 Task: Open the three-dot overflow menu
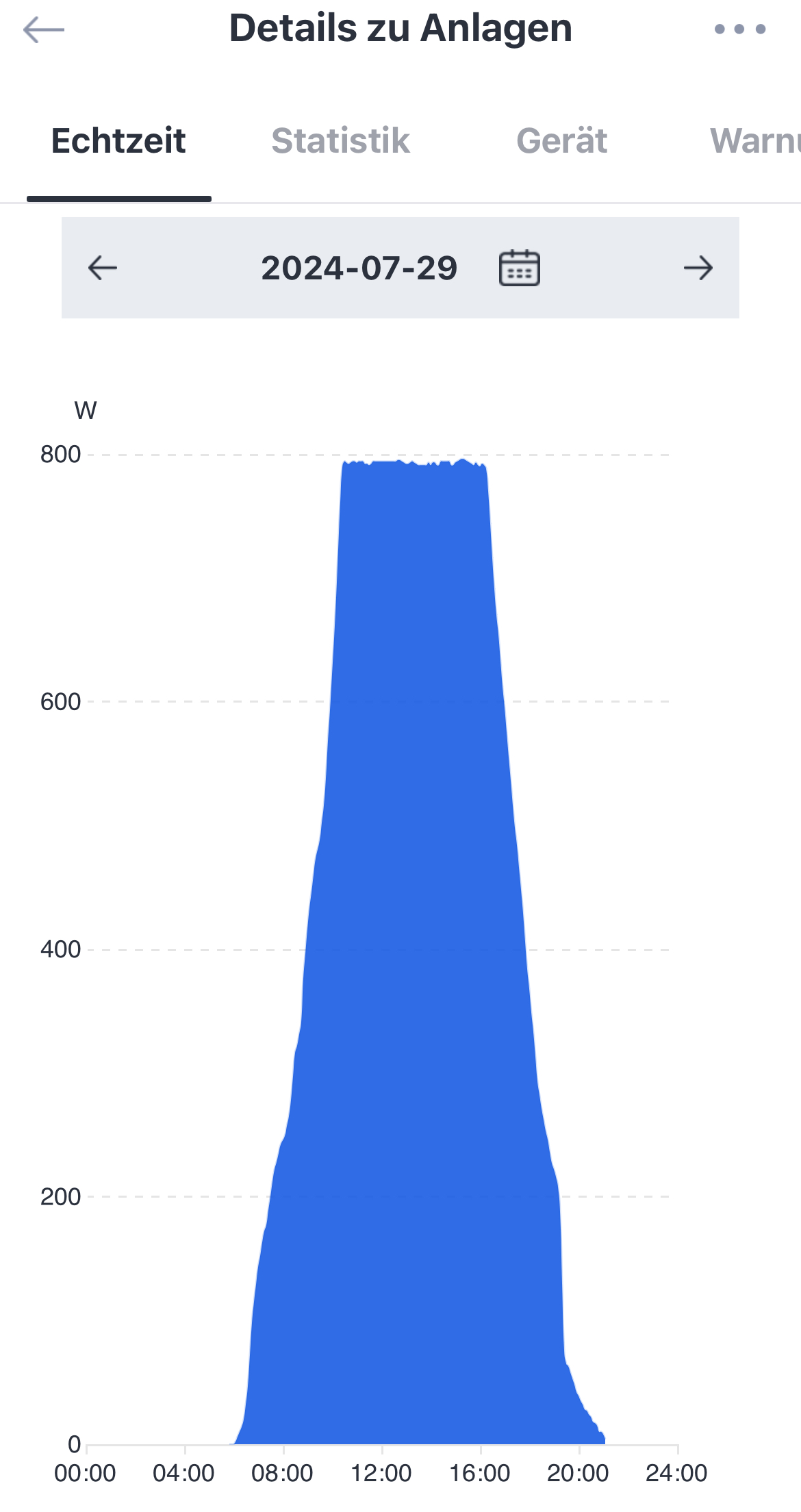[740, 29]
